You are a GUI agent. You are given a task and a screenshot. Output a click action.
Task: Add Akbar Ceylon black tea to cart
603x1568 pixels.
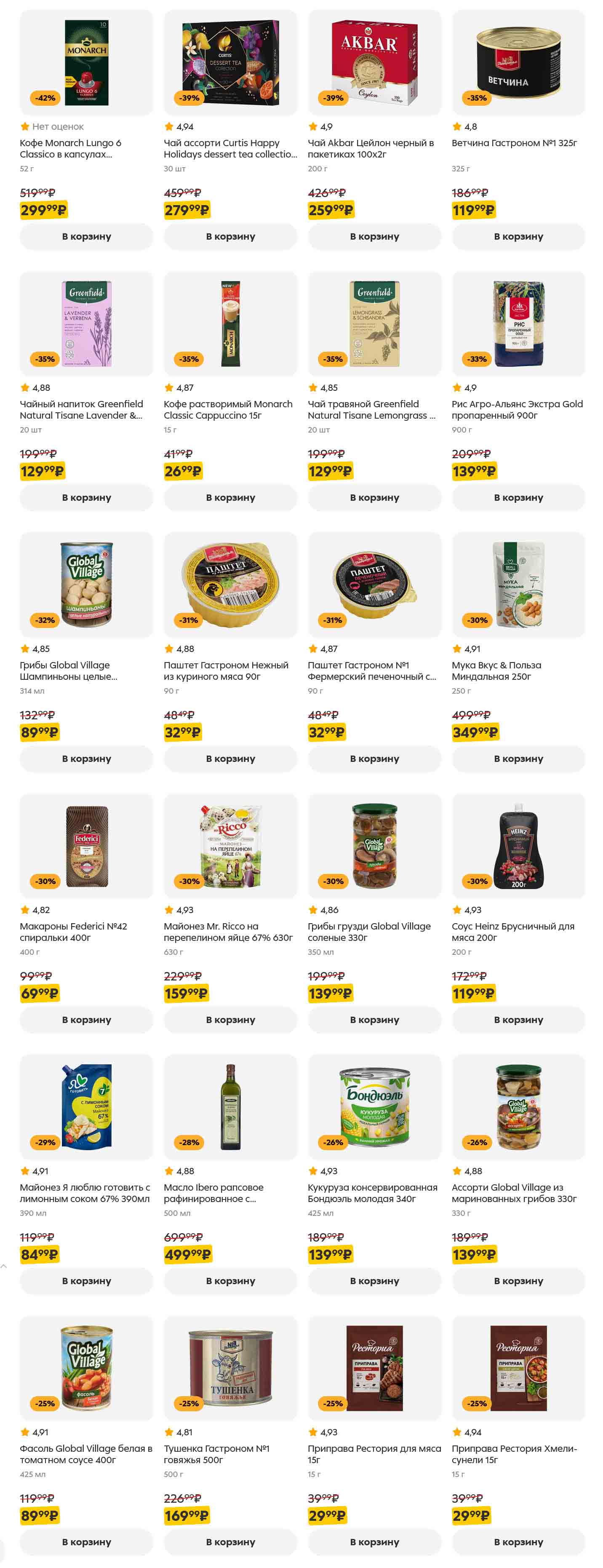coord(374,236)
